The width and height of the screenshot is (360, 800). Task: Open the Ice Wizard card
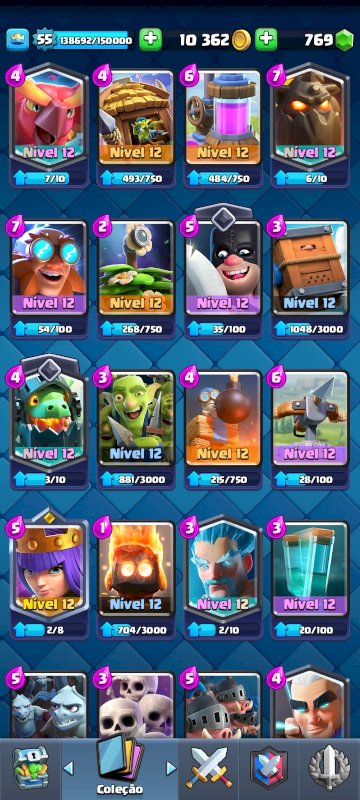click(223, 578)
